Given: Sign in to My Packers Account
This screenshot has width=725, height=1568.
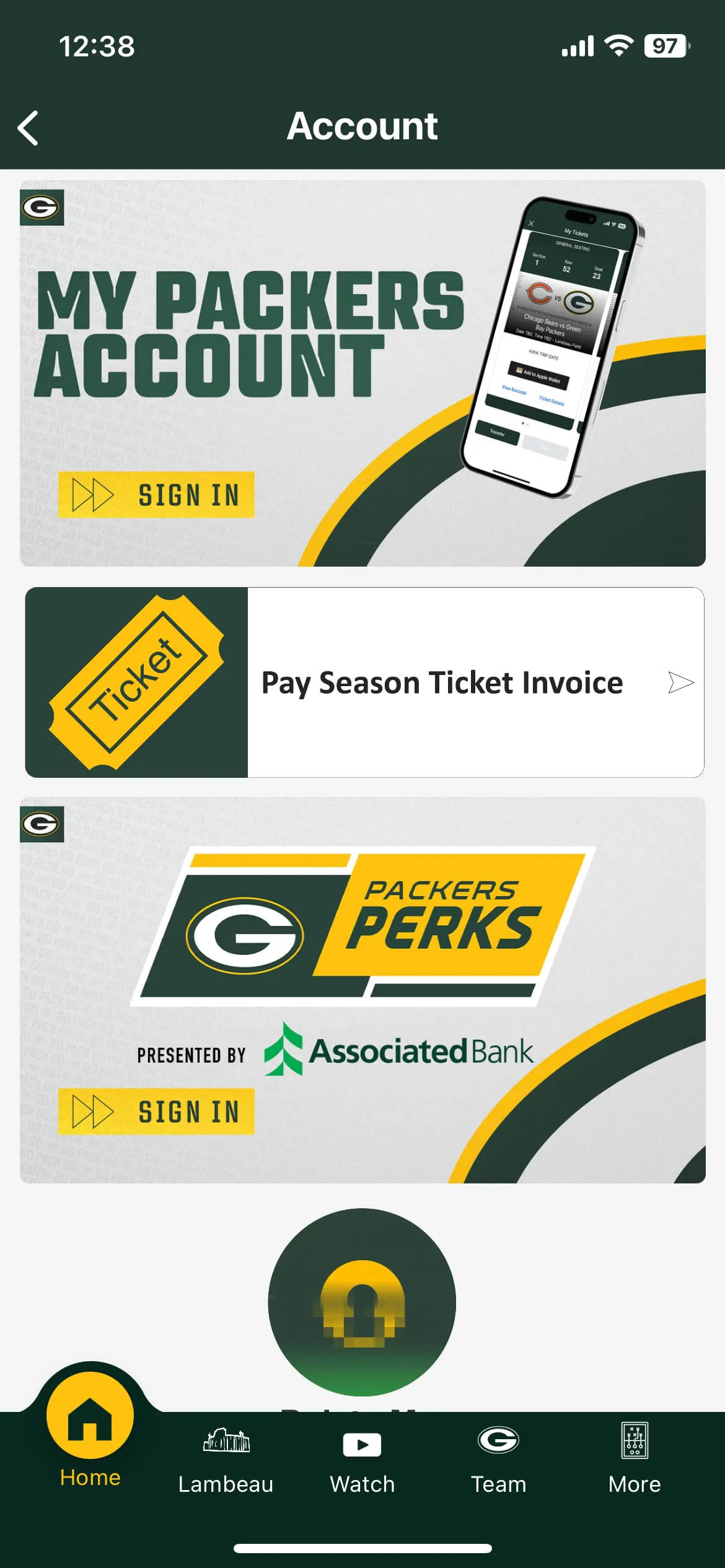Looking at the screenshot, I should pyautogui.click(x=156, y=494).
